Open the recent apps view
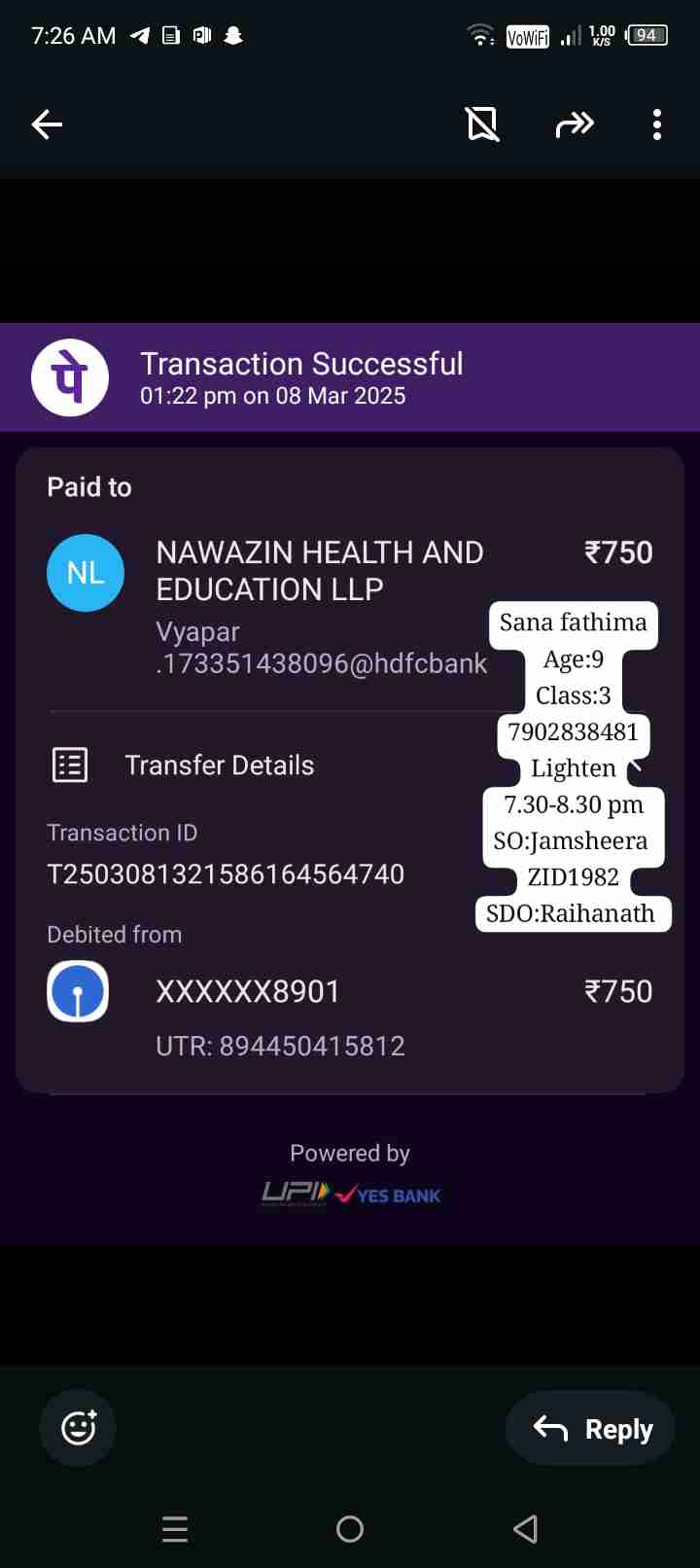This screenshot has width=700, height=1568. point(175,1529)
